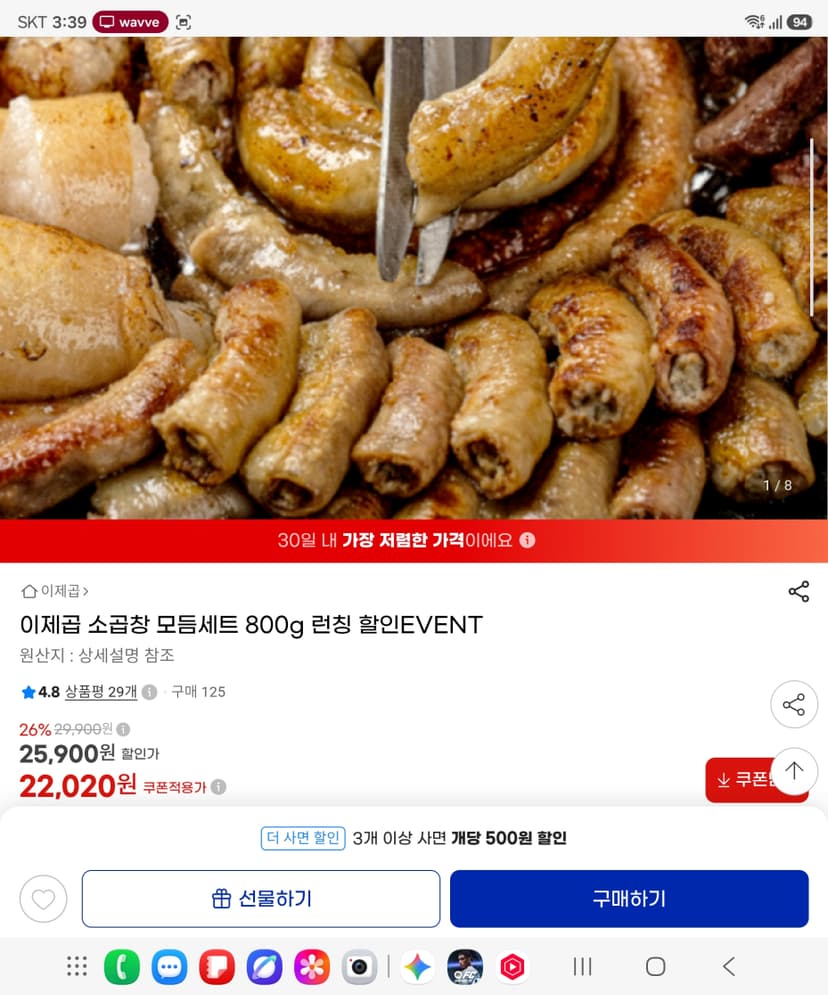Tap the info icon on the lowest price banner

click(x=527, y=540)
